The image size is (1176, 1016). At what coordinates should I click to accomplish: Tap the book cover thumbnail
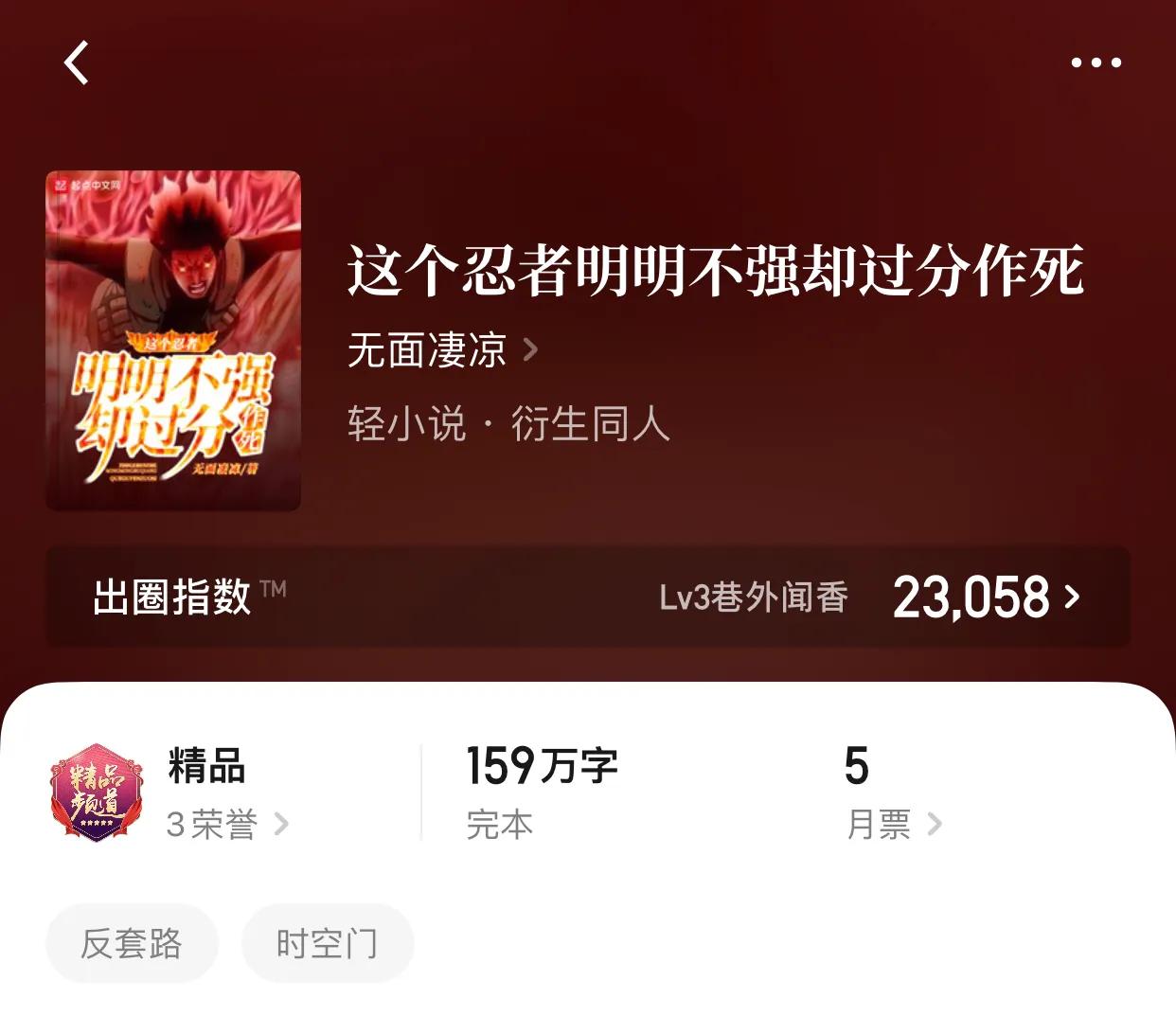173,340
